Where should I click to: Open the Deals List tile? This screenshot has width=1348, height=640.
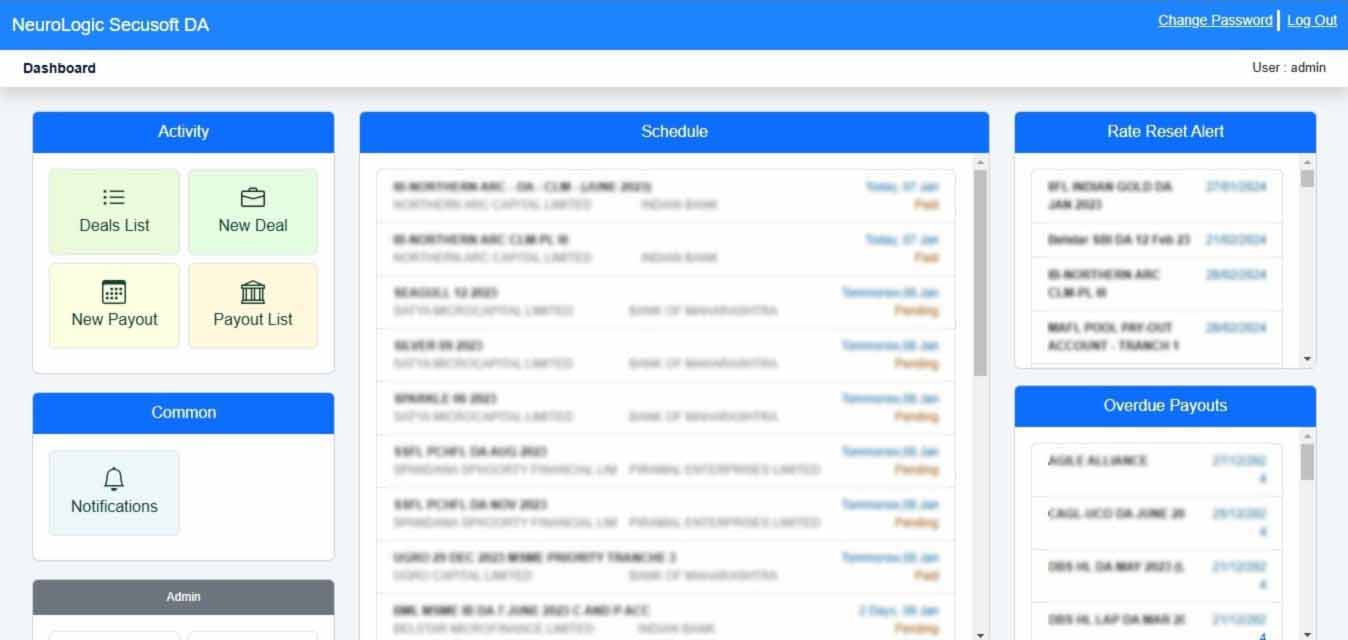point(114,211)
